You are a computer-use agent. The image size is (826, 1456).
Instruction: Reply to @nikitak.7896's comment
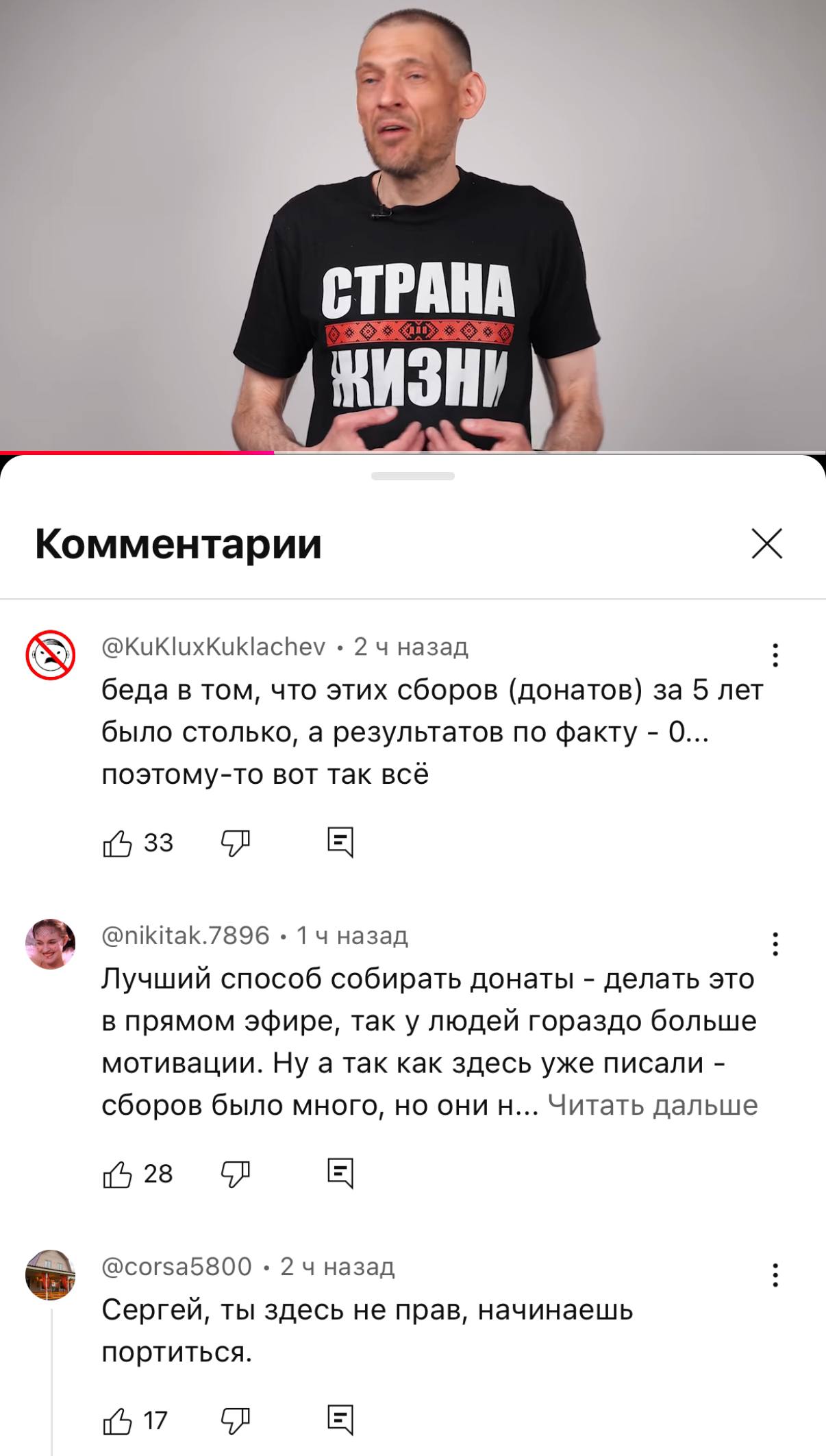[x=340, y=1174]
